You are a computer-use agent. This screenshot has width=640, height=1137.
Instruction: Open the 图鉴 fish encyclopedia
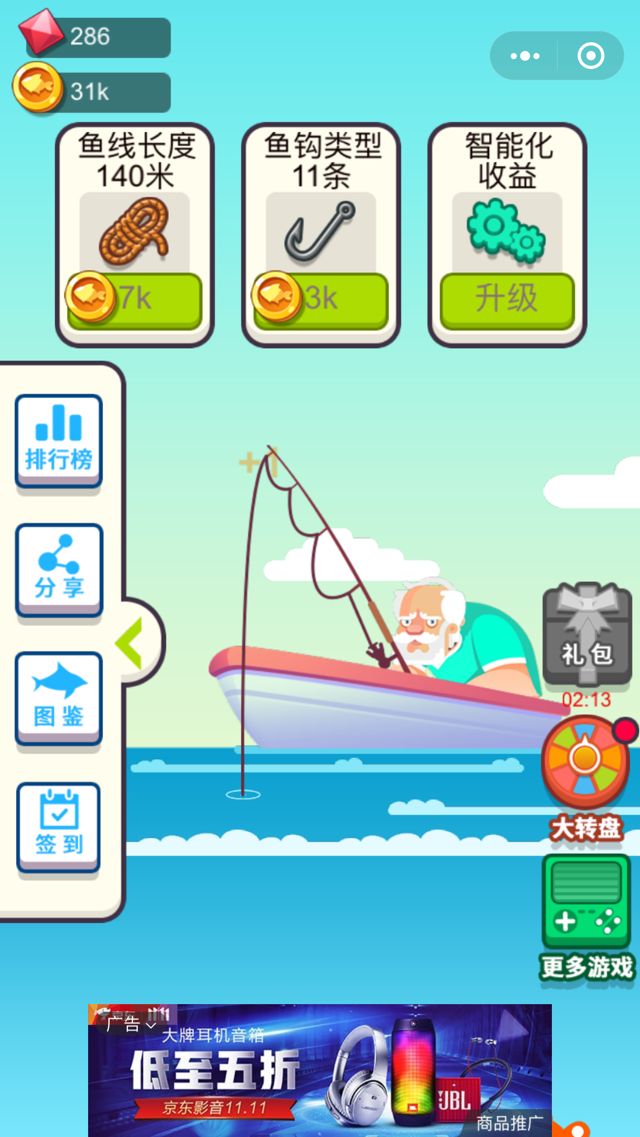(58, 699)
